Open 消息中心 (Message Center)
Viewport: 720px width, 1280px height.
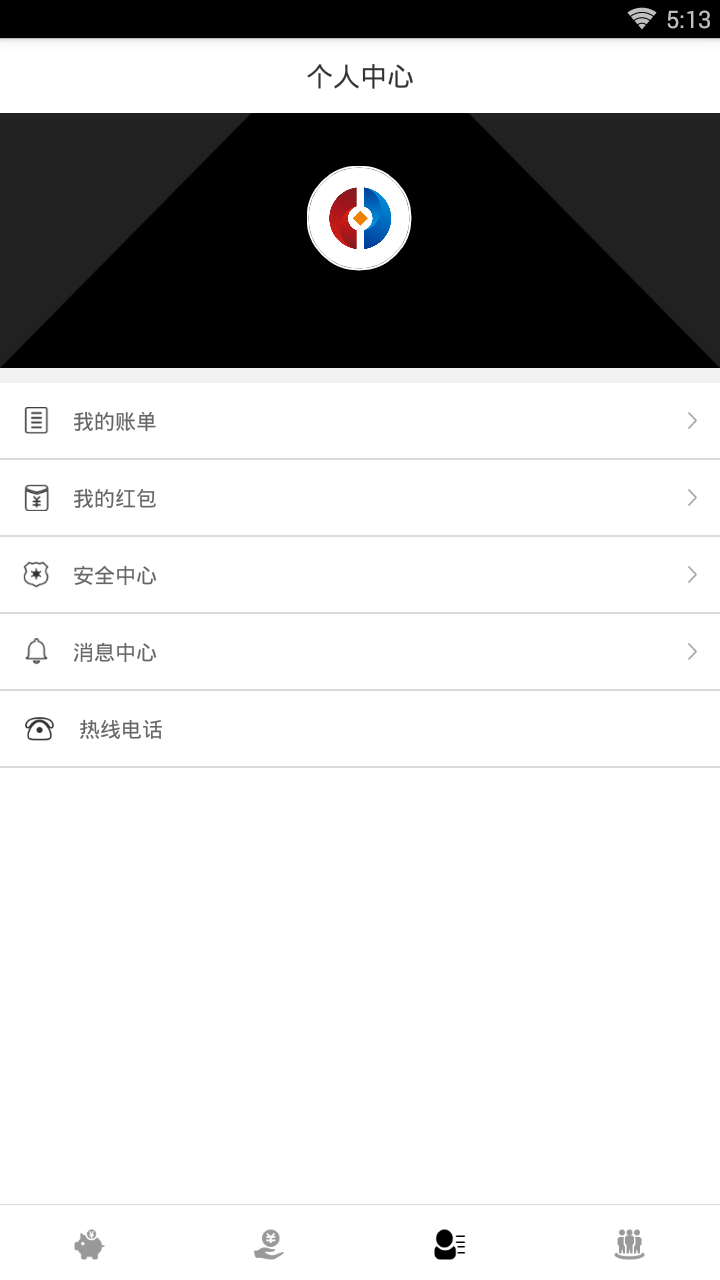360,652
